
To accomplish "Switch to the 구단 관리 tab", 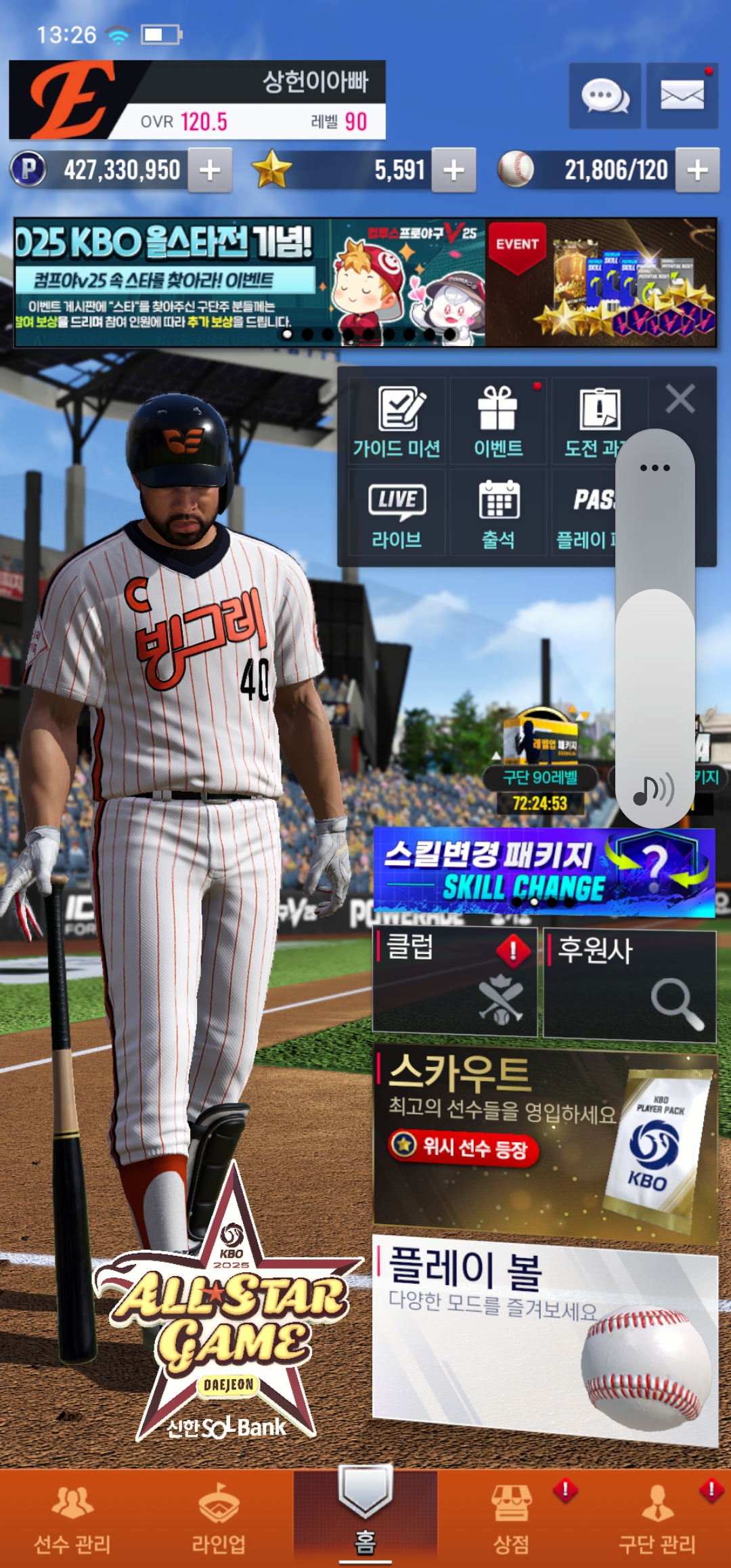I will [x=657, y=1519].
